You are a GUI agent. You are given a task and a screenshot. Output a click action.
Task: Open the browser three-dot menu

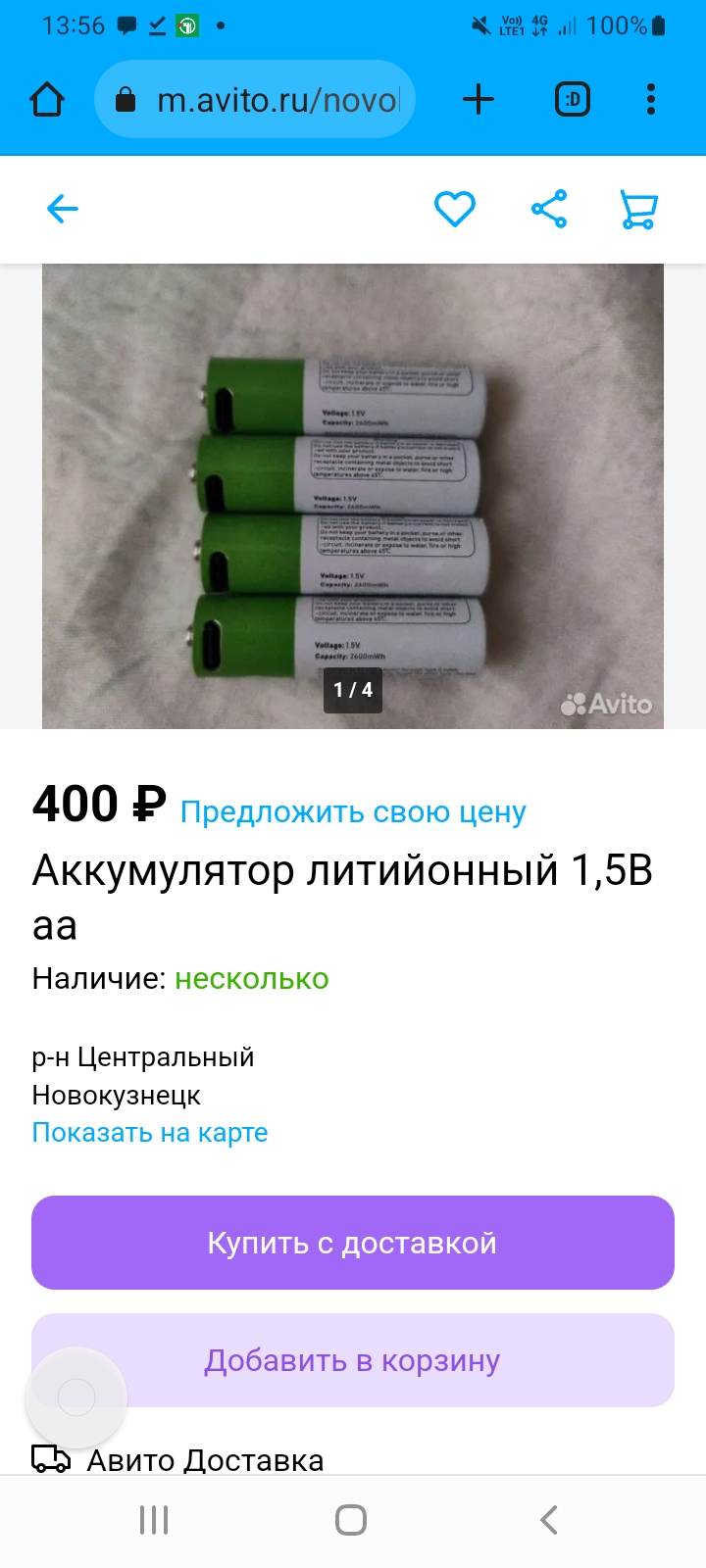651,99
